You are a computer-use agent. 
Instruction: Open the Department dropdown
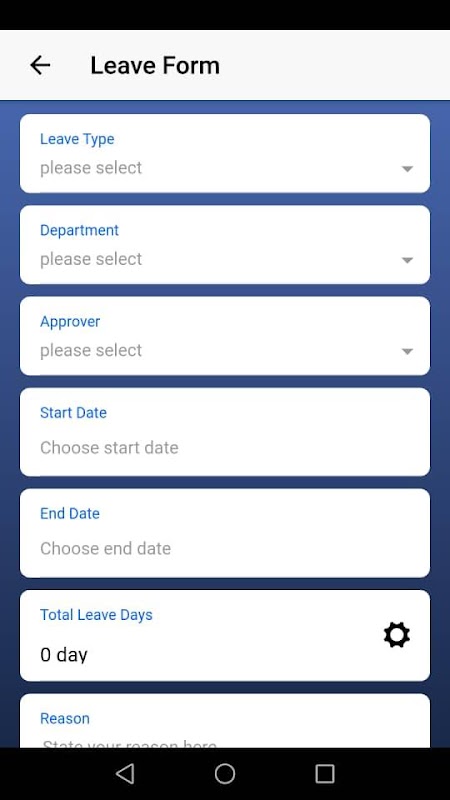(224, 244)
